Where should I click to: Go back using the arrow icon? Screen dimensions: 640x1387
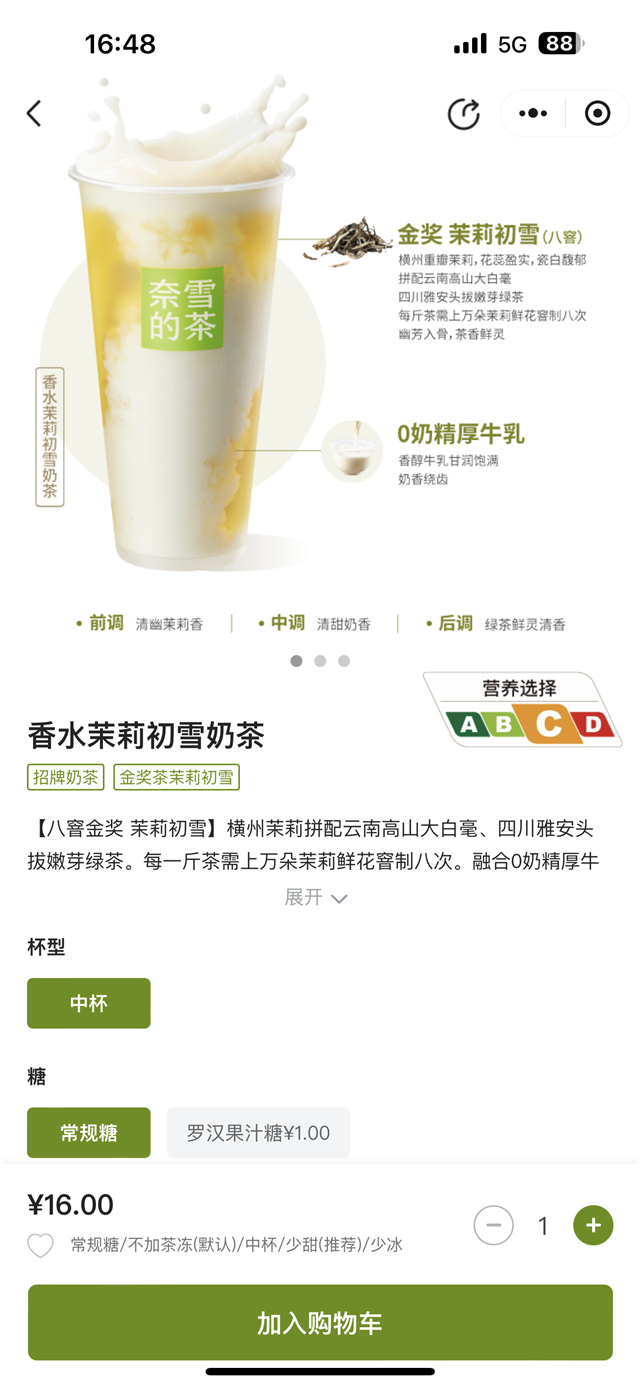(x=34, y=113)
